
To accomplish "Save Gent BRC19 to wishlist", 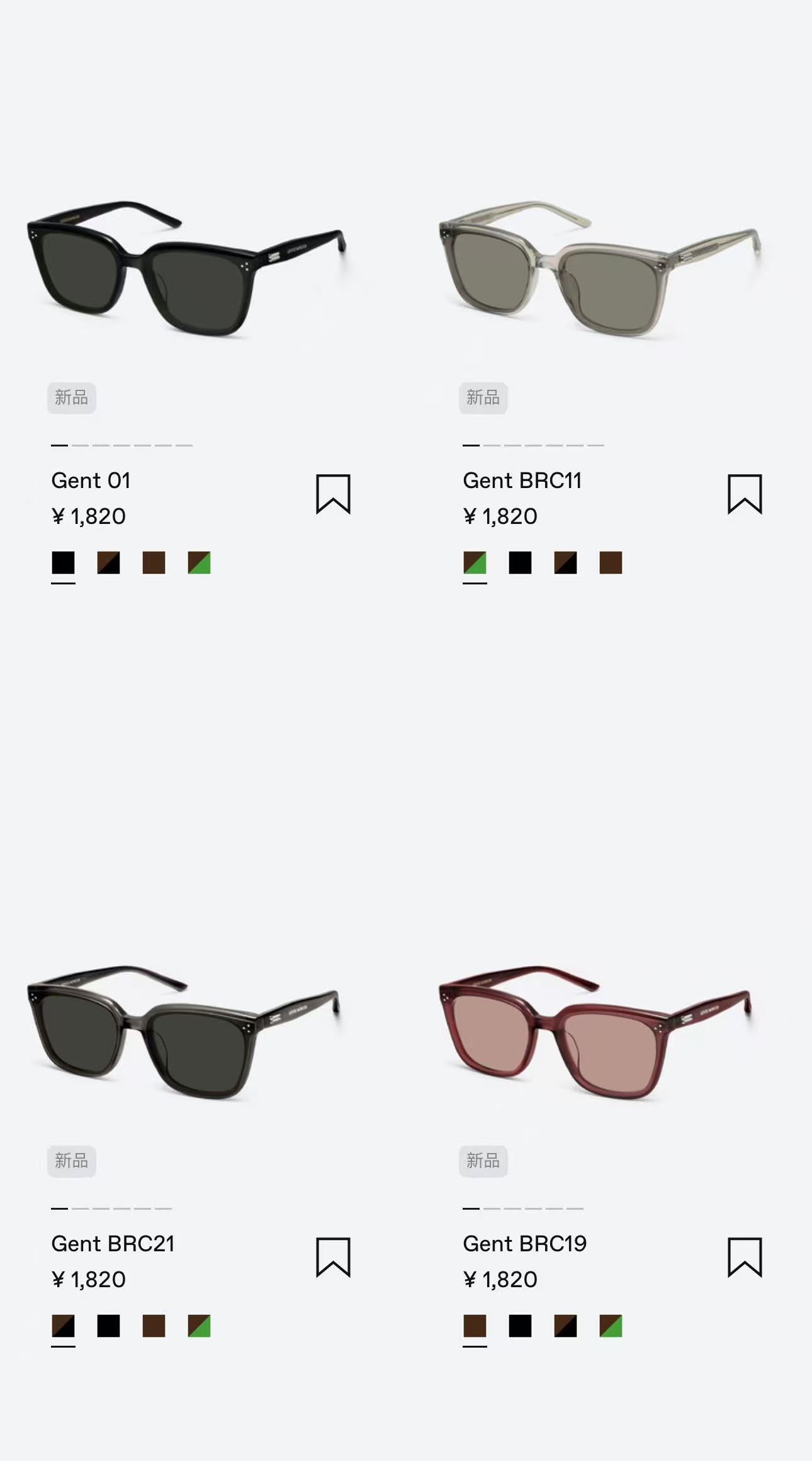I will click(745, 1258).
